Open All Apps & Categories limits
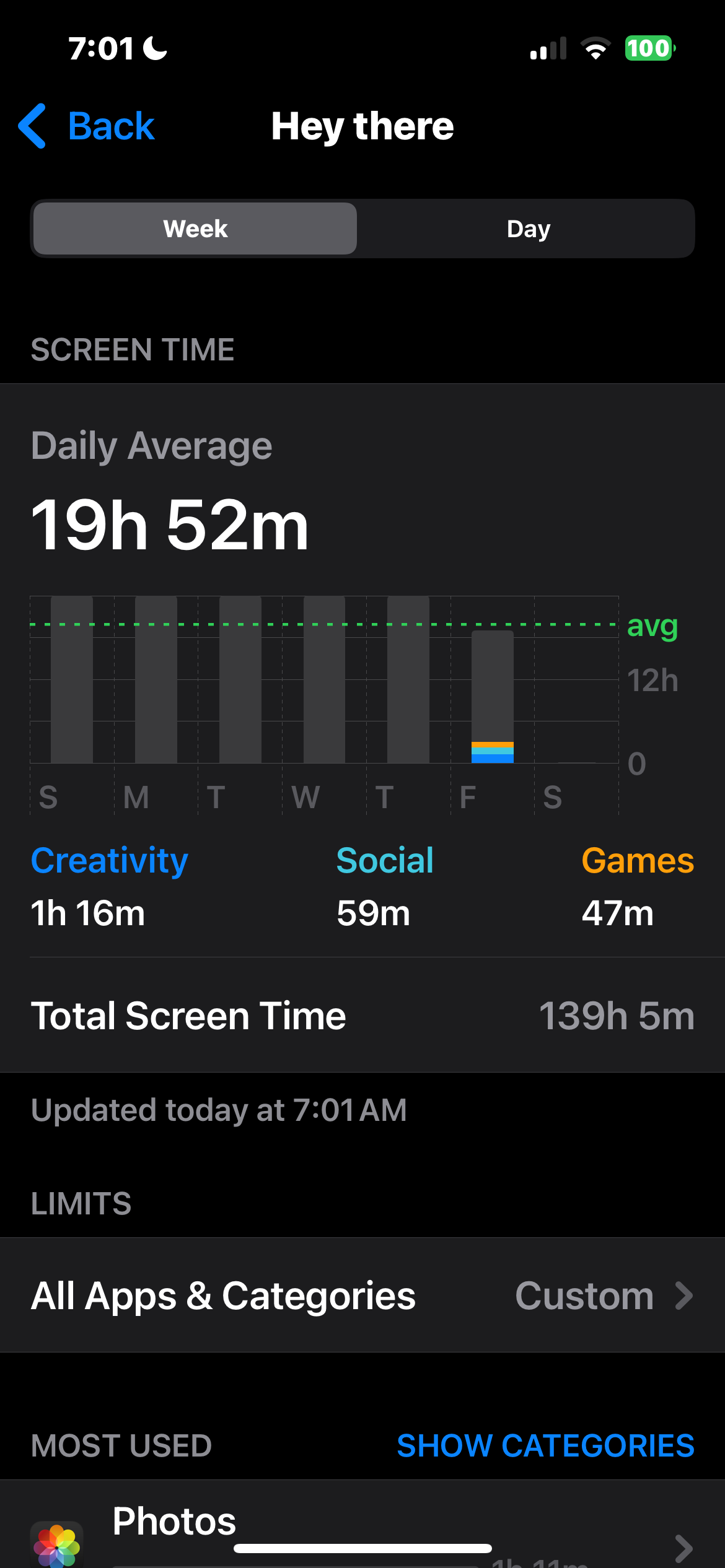725x1568 pixels. coord(362,1295)
